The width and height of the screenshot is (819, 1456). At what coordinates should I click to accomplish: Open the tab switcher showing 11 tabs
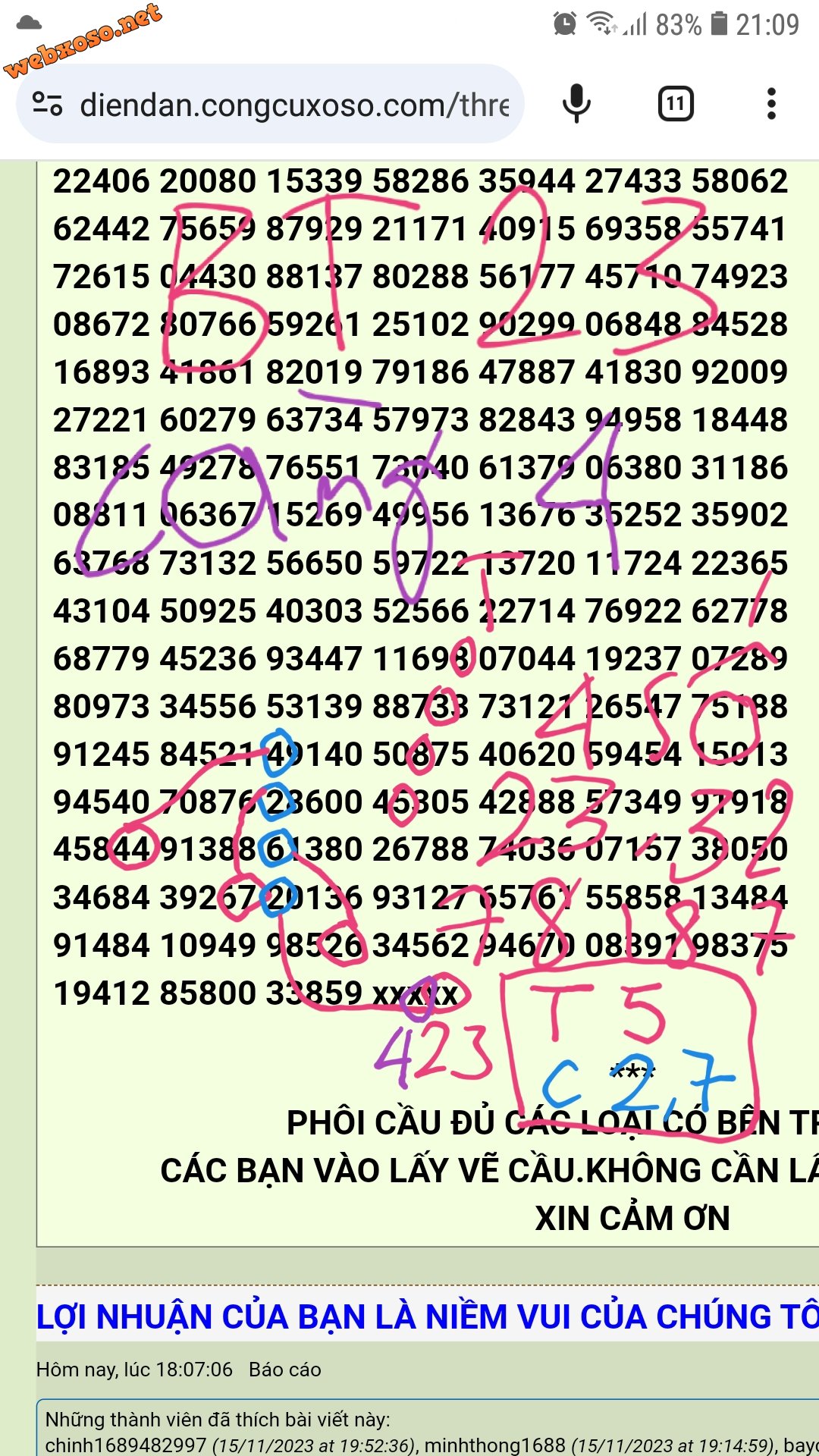pos(675,104)
